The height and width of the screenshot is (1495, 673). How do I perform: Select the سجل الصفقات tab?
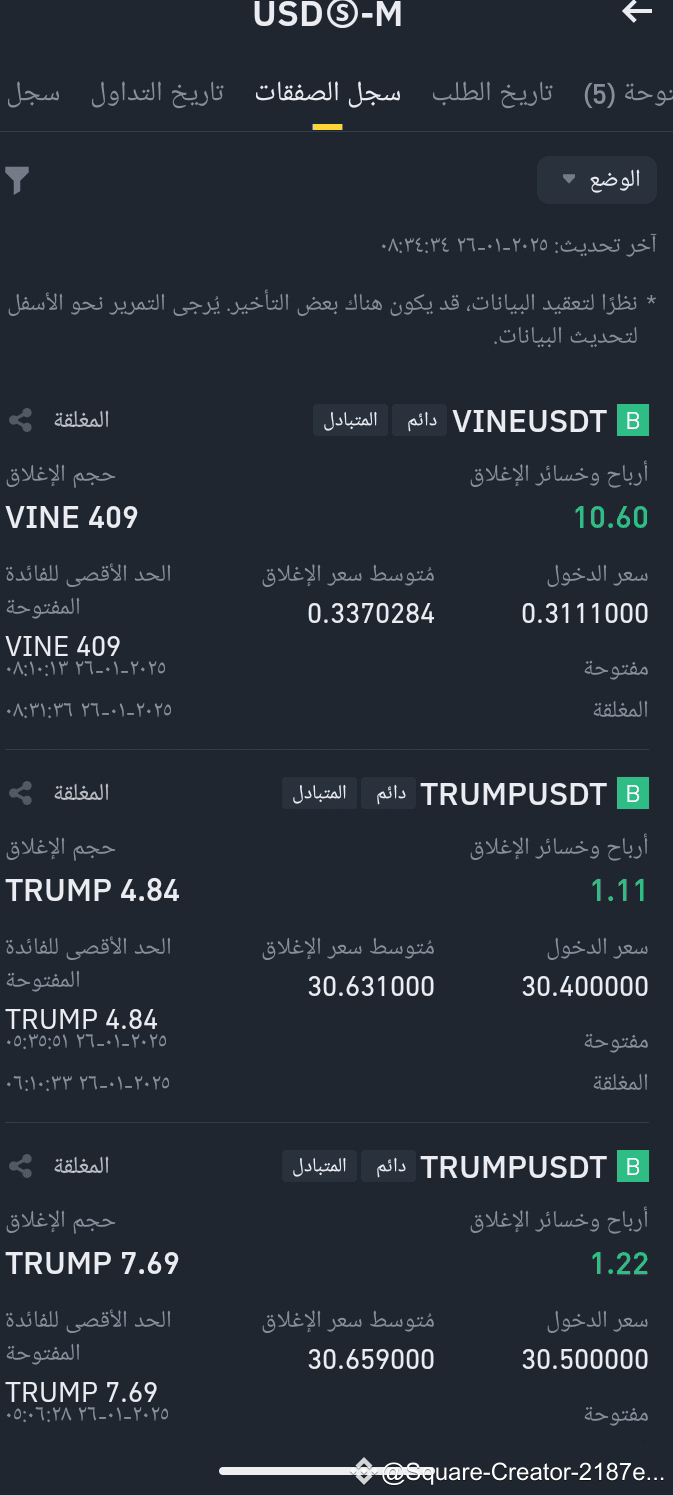tap(328, 93)
